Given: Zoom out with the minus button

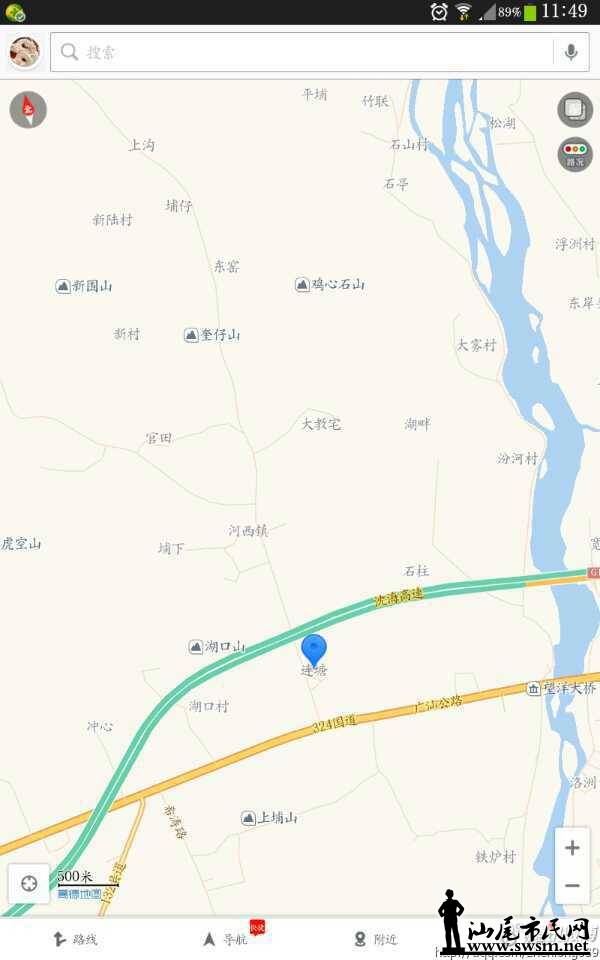Looking at the screenshot, I should coord(572,886).
